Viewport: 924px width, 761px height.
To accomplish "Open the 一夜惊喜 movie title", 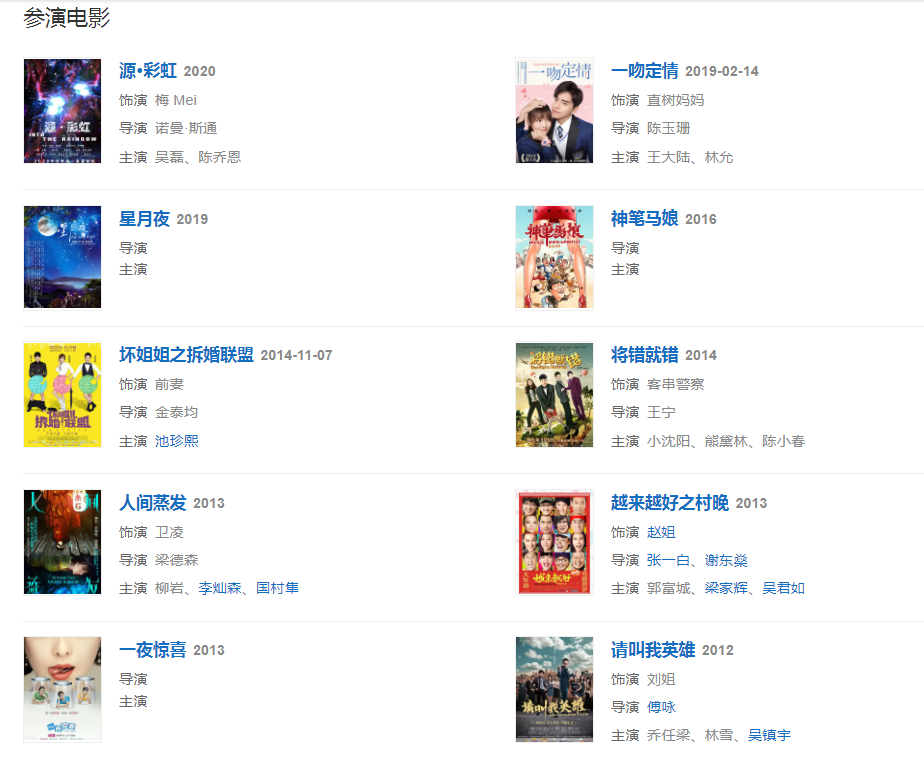I will pos(152,650).
